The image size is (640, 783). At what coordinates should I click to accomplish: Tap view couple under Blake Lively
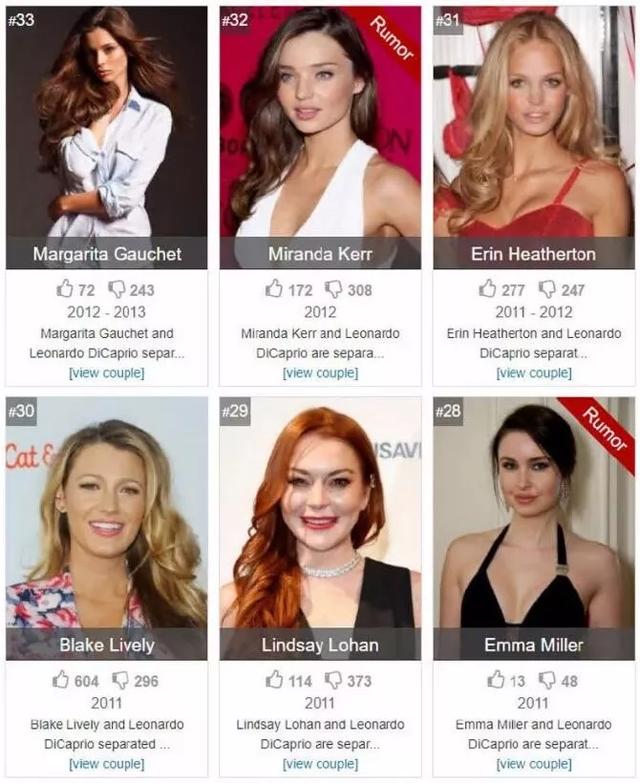click(106, 764)
